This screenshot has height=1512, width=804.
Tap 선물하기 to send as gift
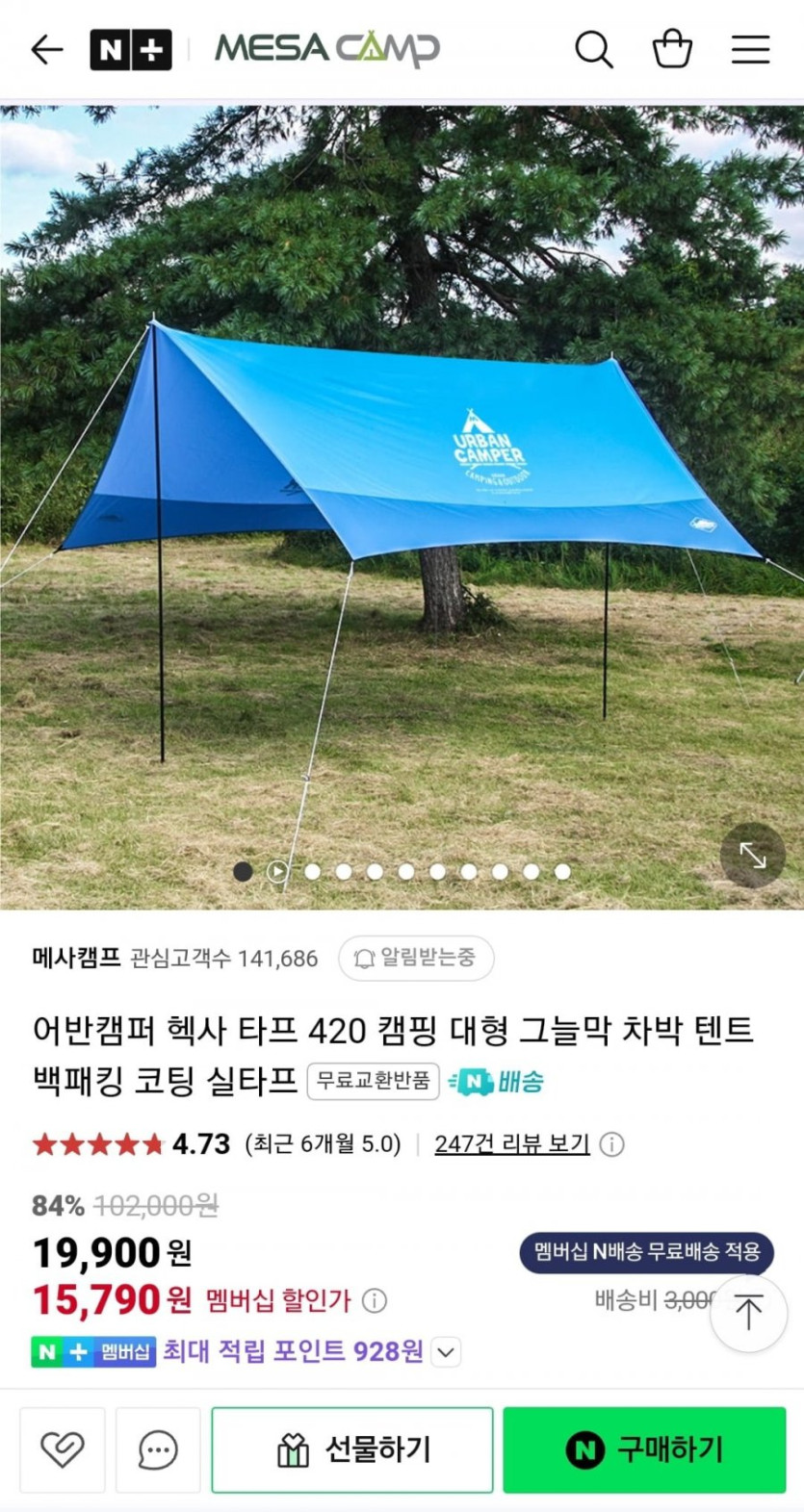click(x=352, y=1449)
